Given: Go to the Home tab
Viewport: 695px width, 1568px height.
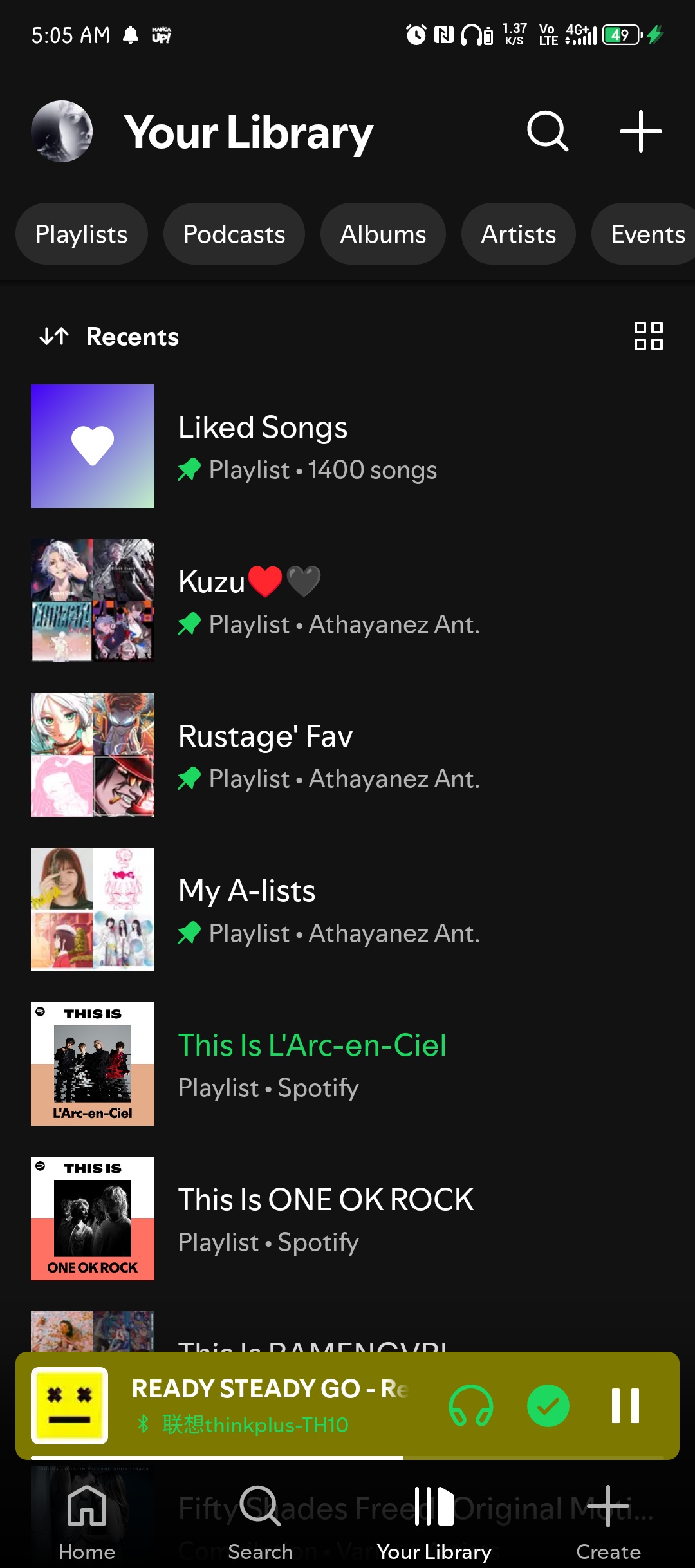Looking at the screenshot, I should coord(87,1522).
